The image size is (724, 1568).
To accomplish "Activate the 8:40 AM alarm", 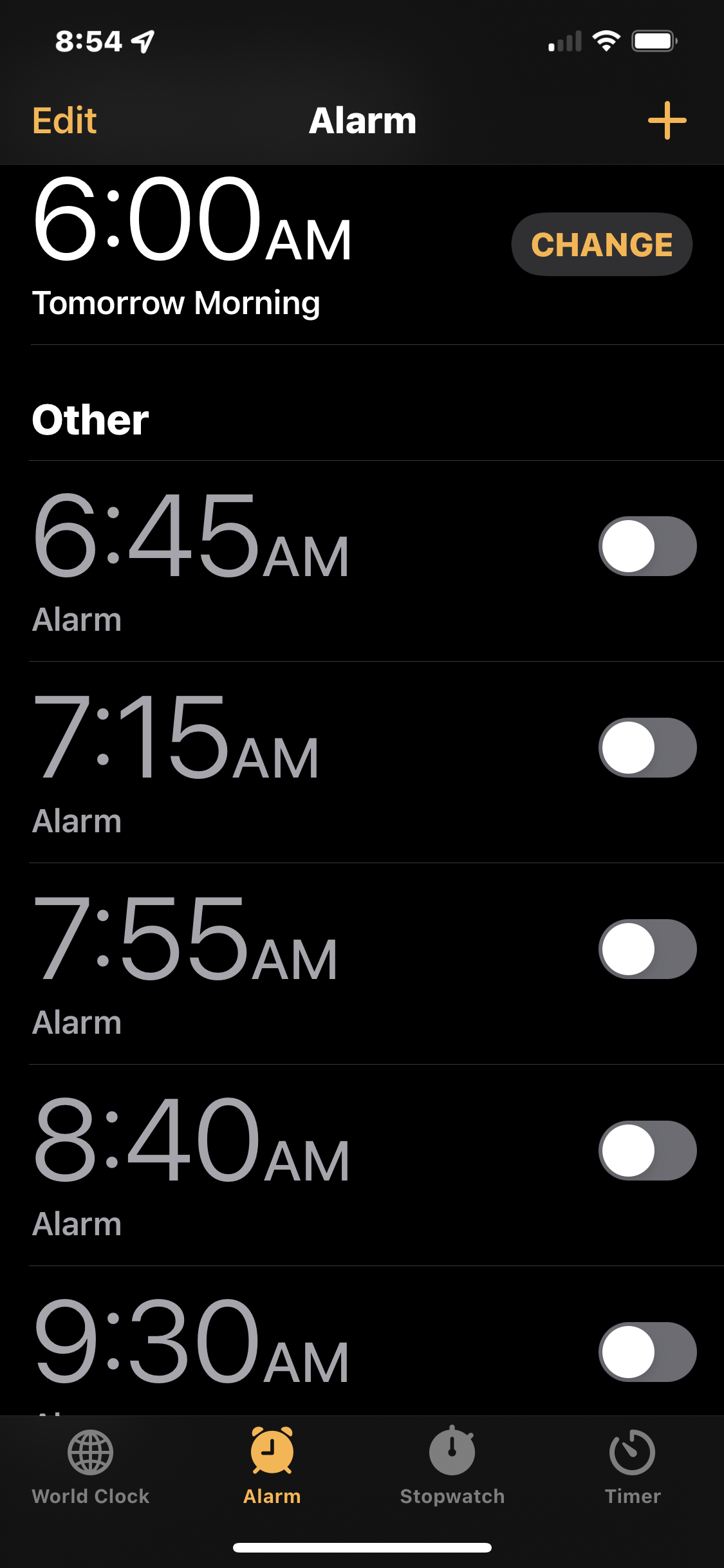I will (x=647, y=1150).
